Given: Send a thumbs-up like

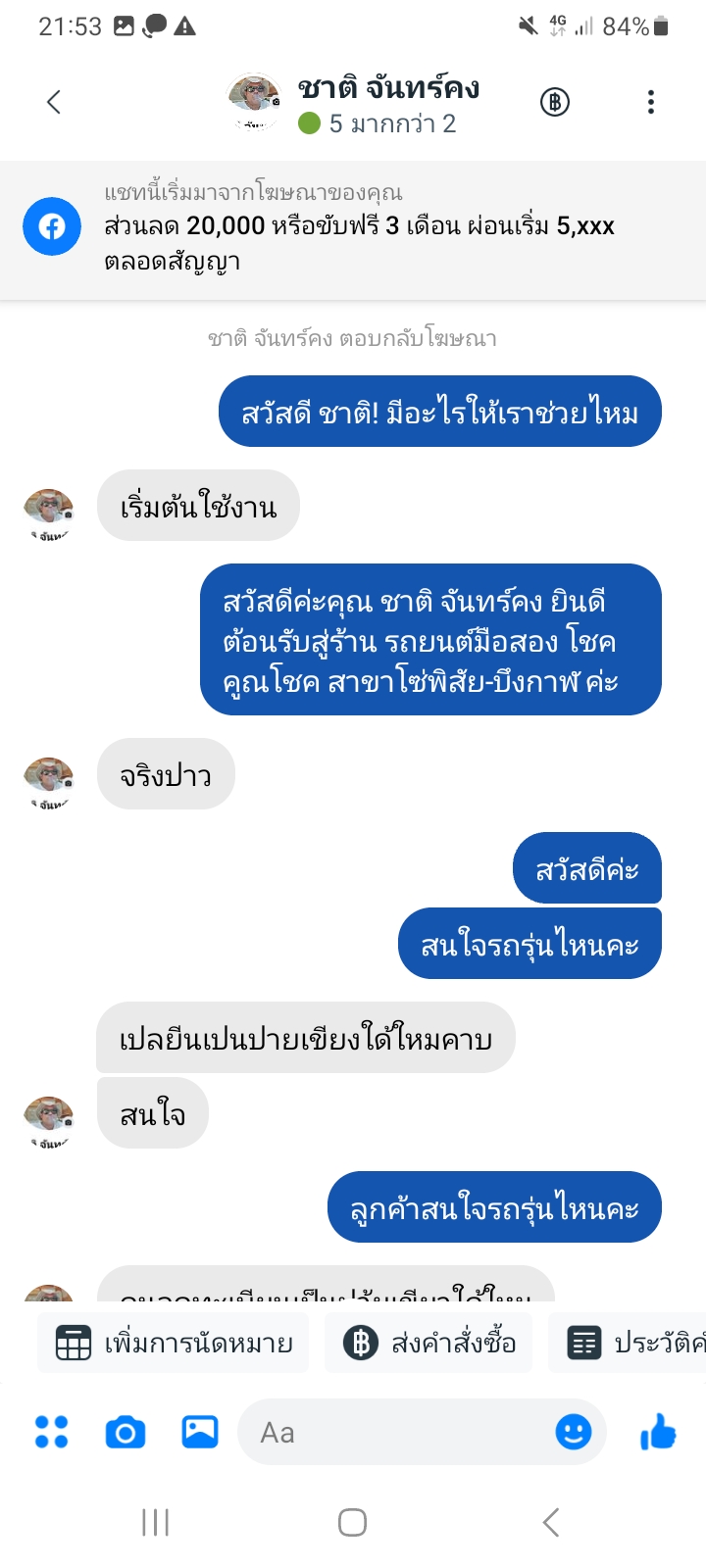Looking at the screenshot, I should click(x=659, y=1432).
